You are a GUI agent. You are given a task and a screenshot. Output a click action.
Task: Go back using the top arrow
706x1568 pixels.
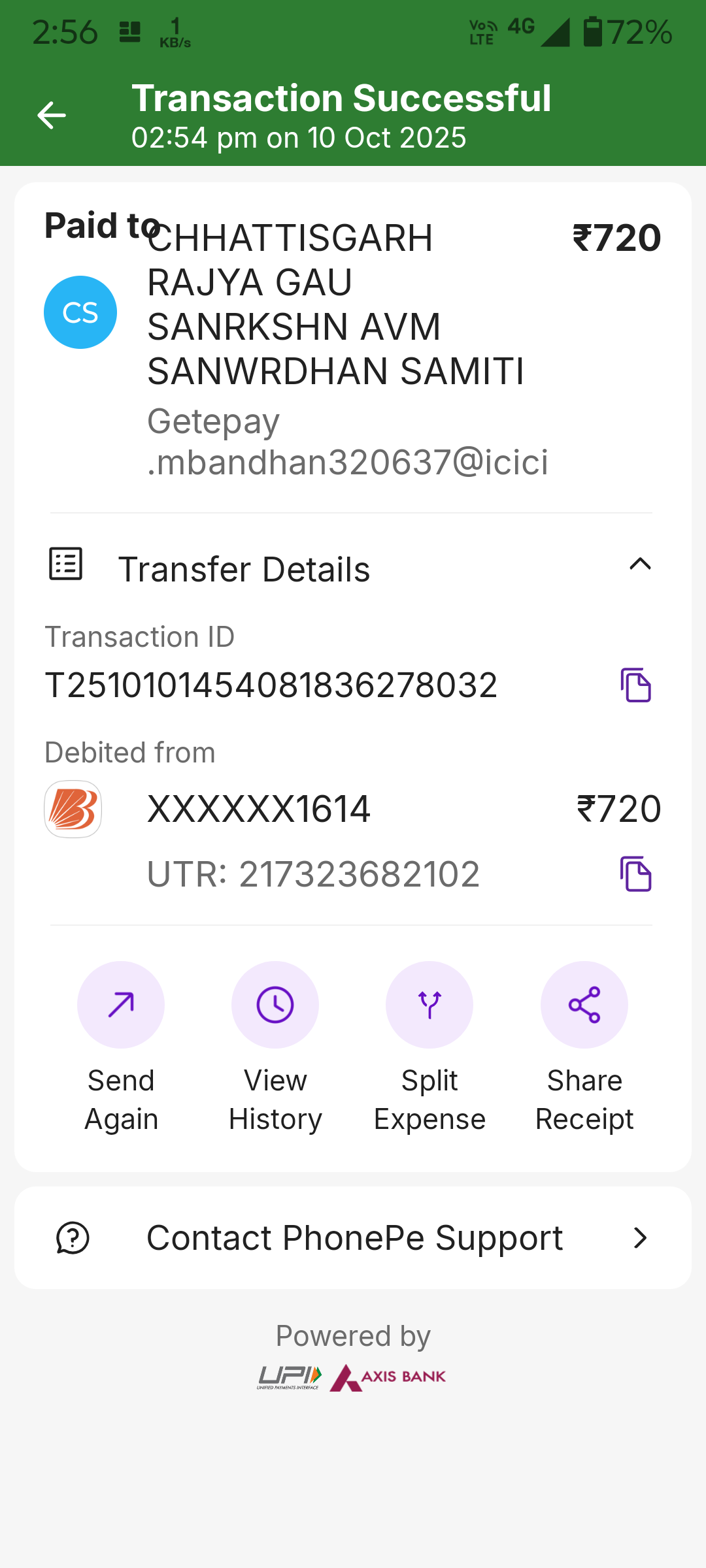coord(52,116)
